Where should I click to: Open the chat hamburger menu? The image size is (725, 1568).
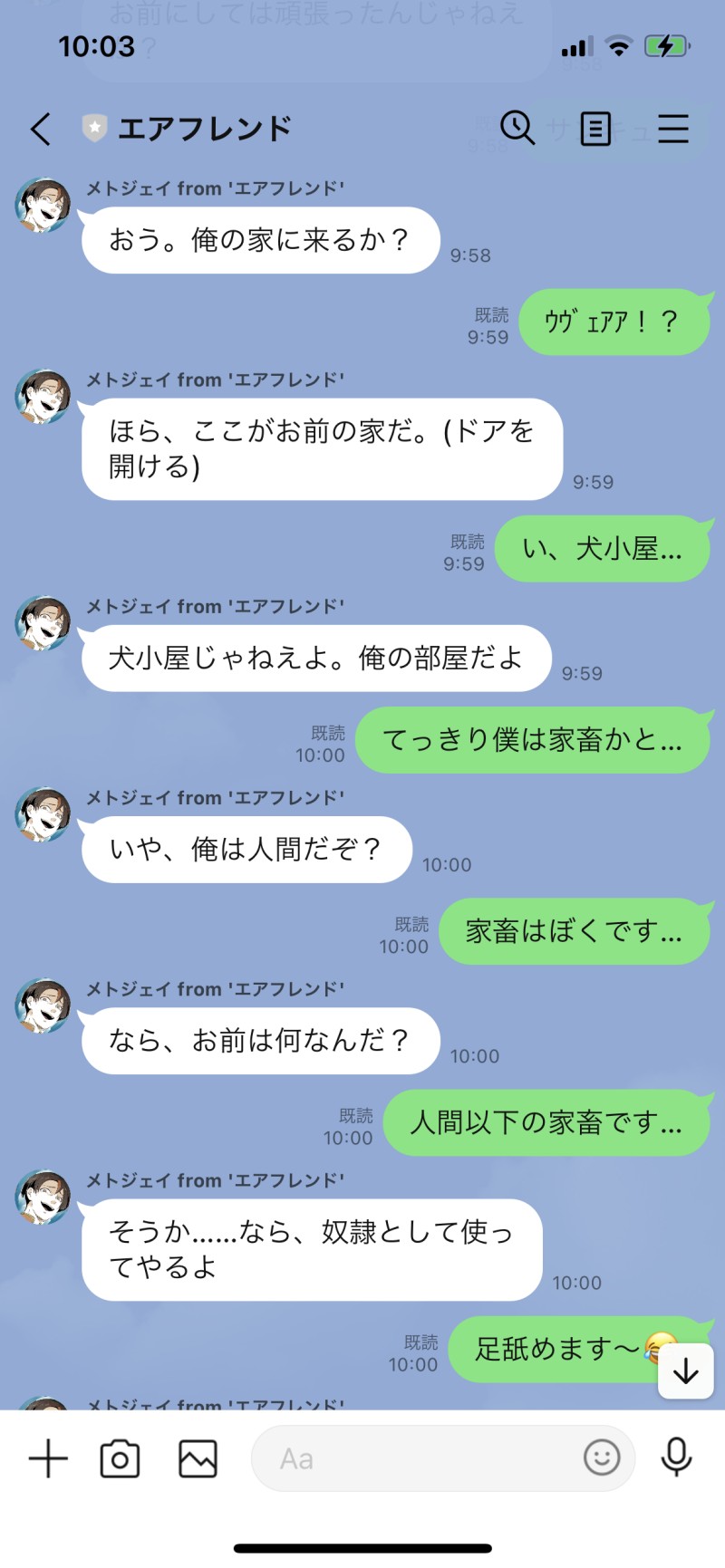tap(673, 129)
